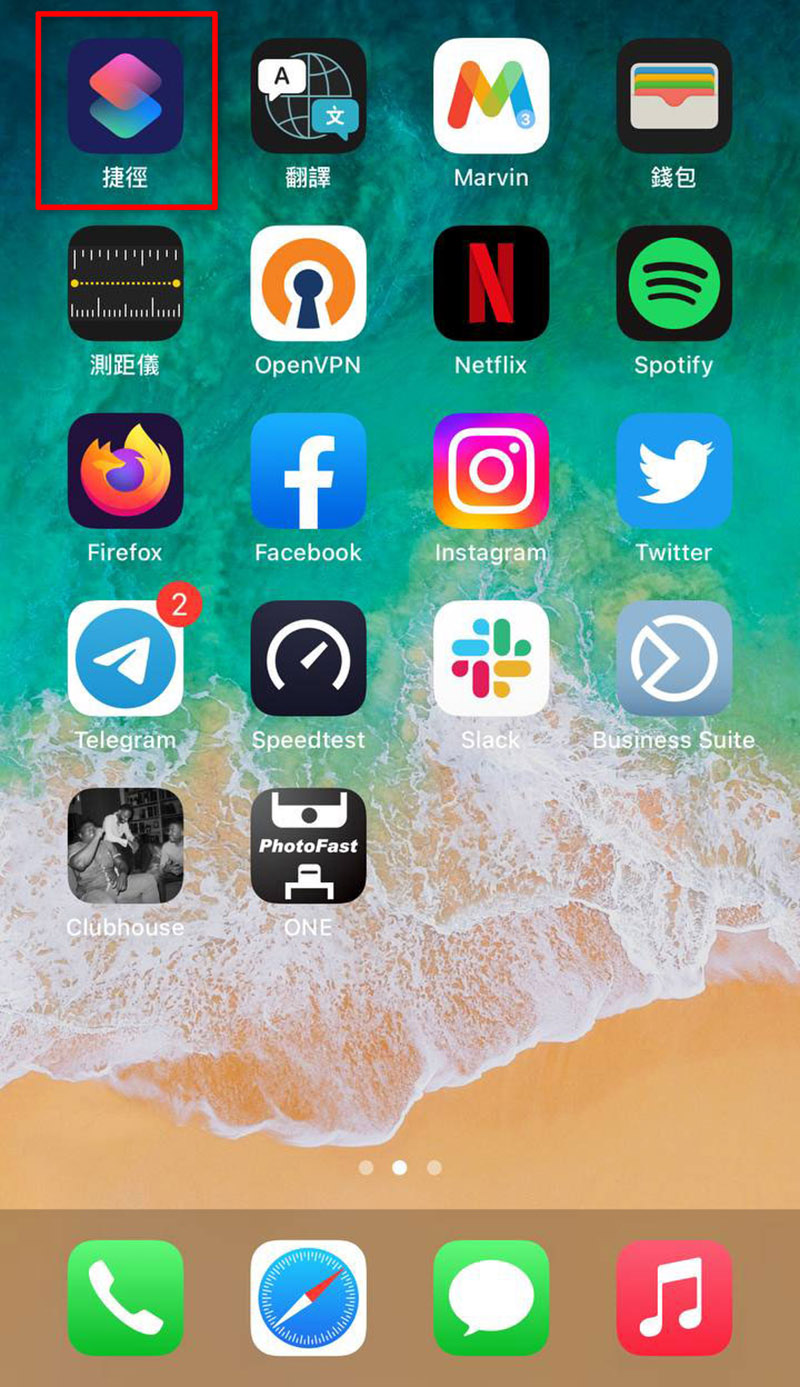Open Safari from the dock
The height and width of the screenshot is (1387, 800).
(x=308, y=1297)
